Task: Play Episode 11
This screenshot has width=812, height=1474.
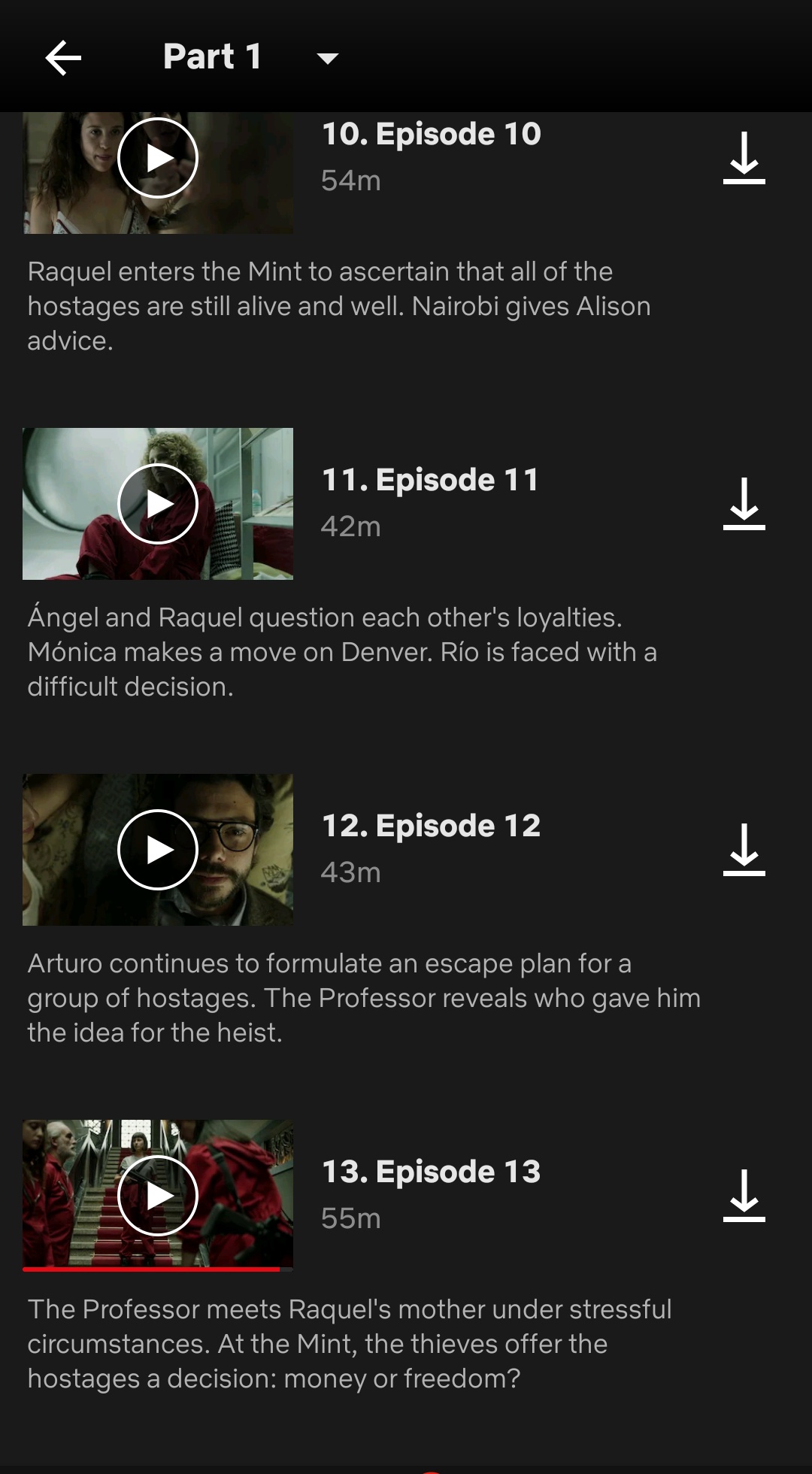Action: tap(158, 504)
